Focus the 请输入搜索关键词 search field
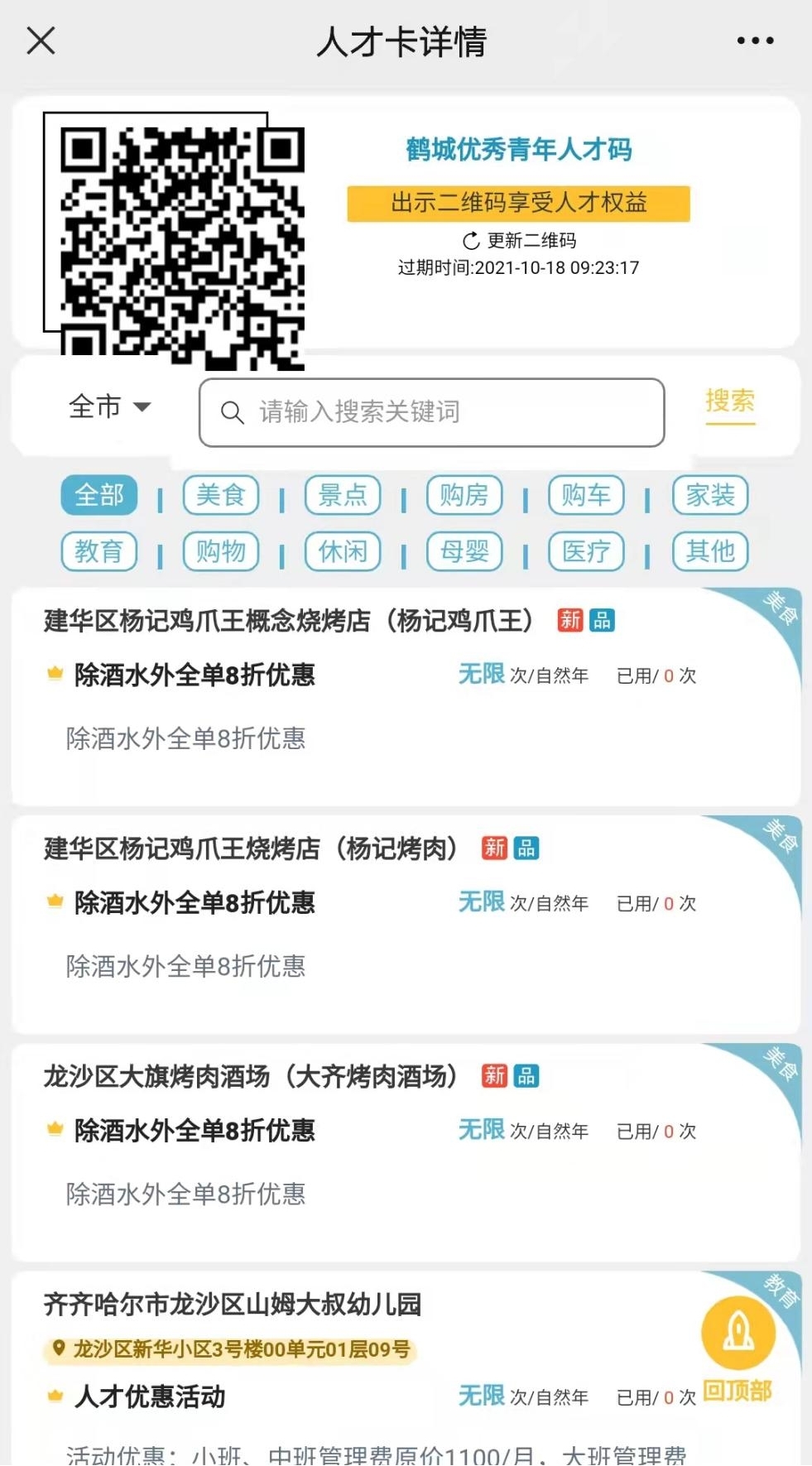The width and height of the screenshot is (812, 1466). [432, 412]
